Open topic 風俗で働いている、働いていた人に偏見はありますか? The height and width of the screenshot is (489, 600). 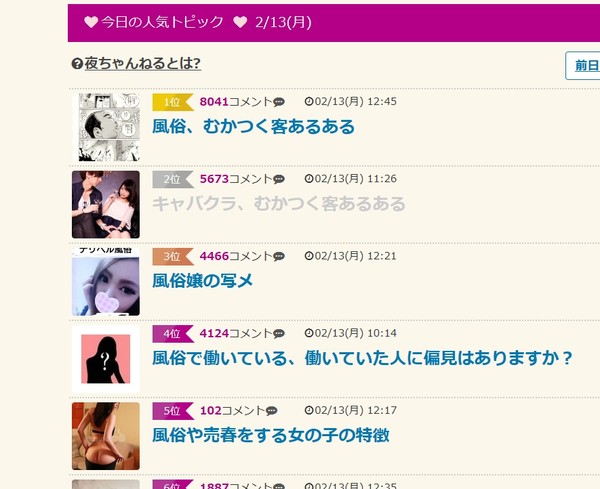(x=362, y=358)
